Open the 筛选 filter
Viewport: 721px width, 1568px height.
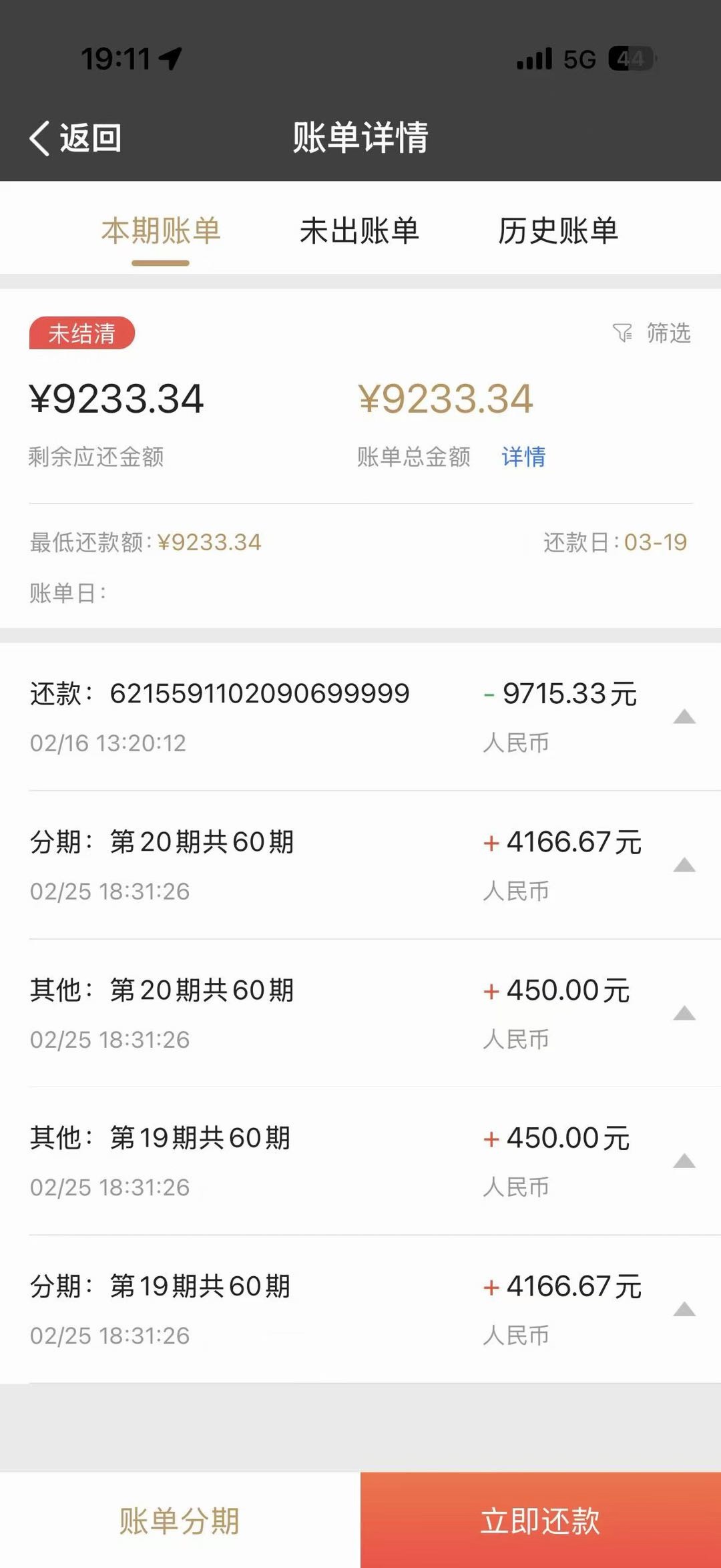(652, 333)
